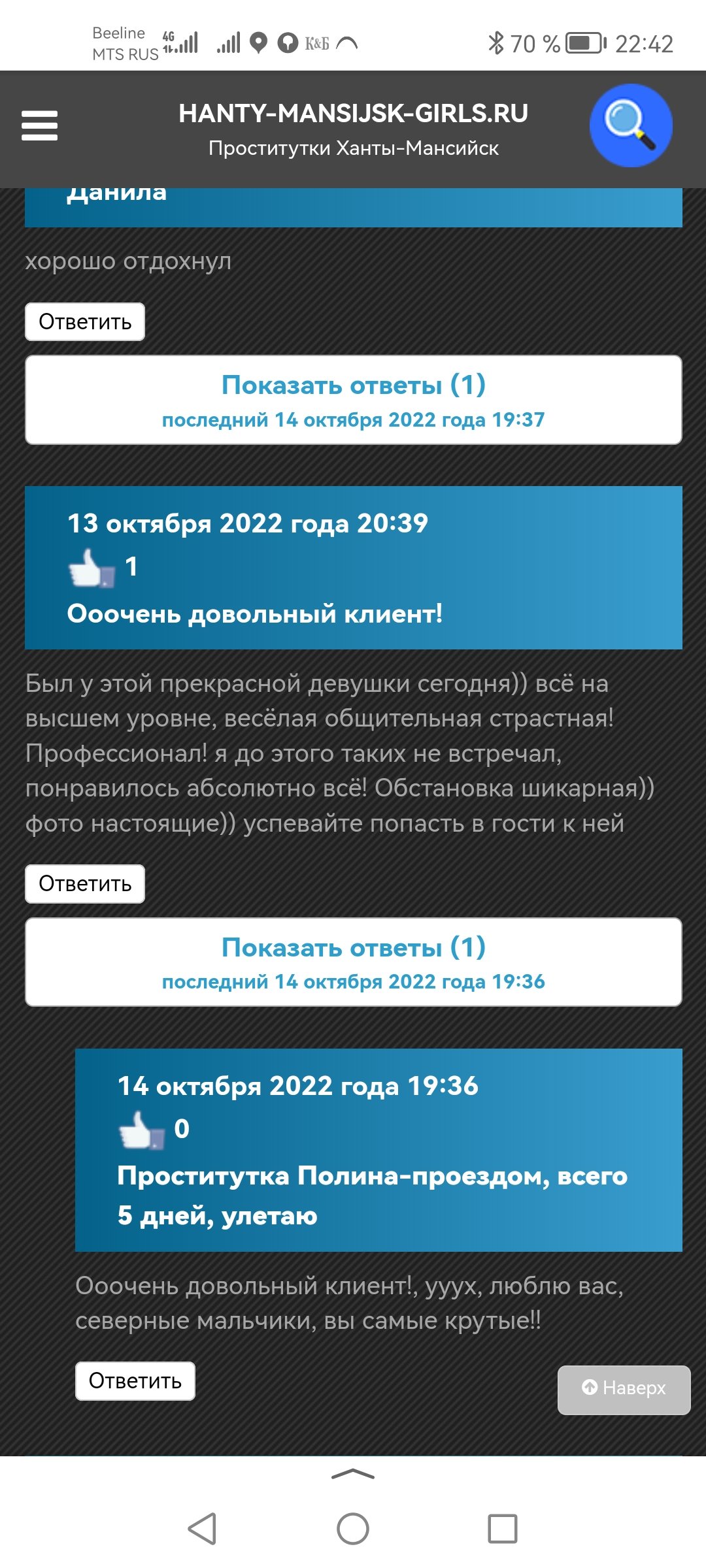
Task: Open the search magnifier button
Action: 631,125
